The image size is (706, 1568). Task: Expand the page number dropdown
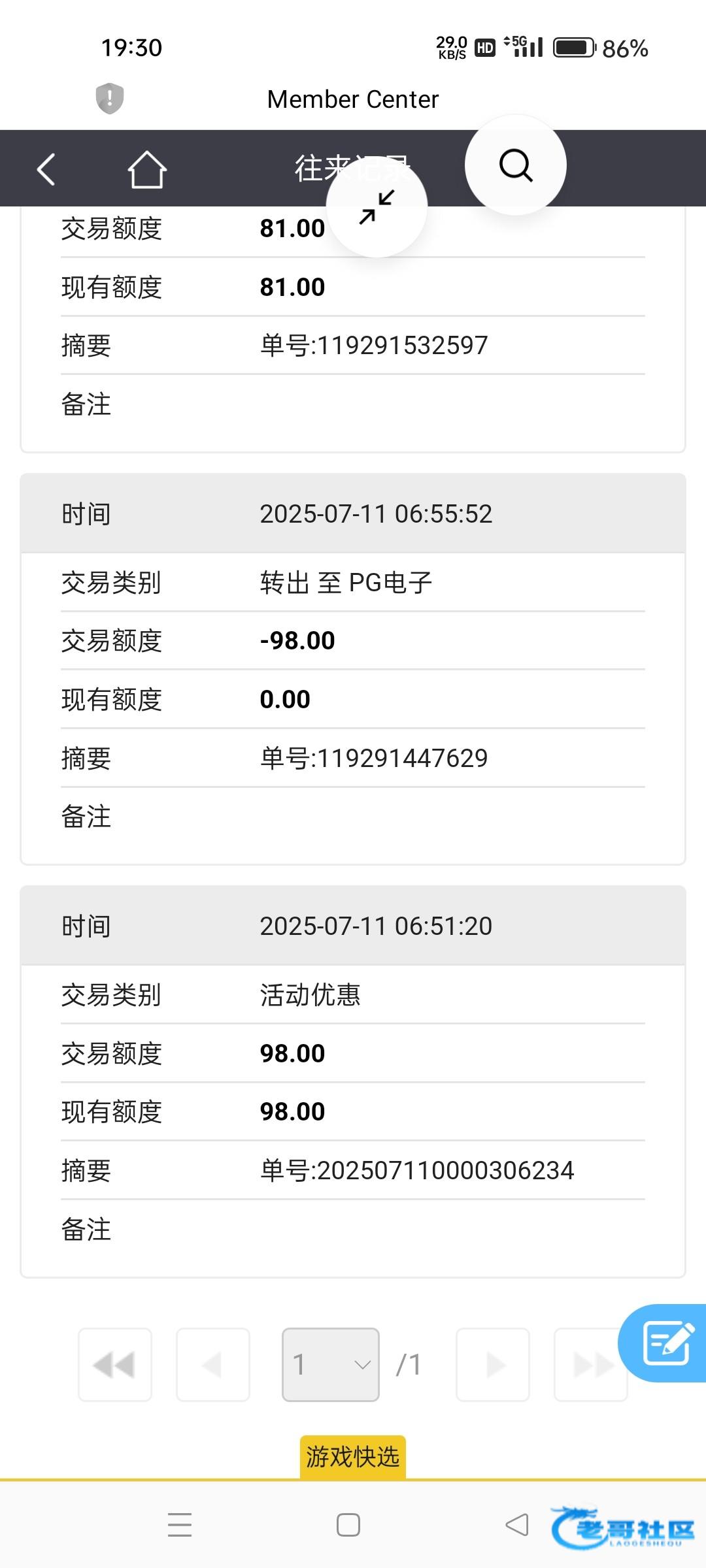click(x=331, y=1365)
